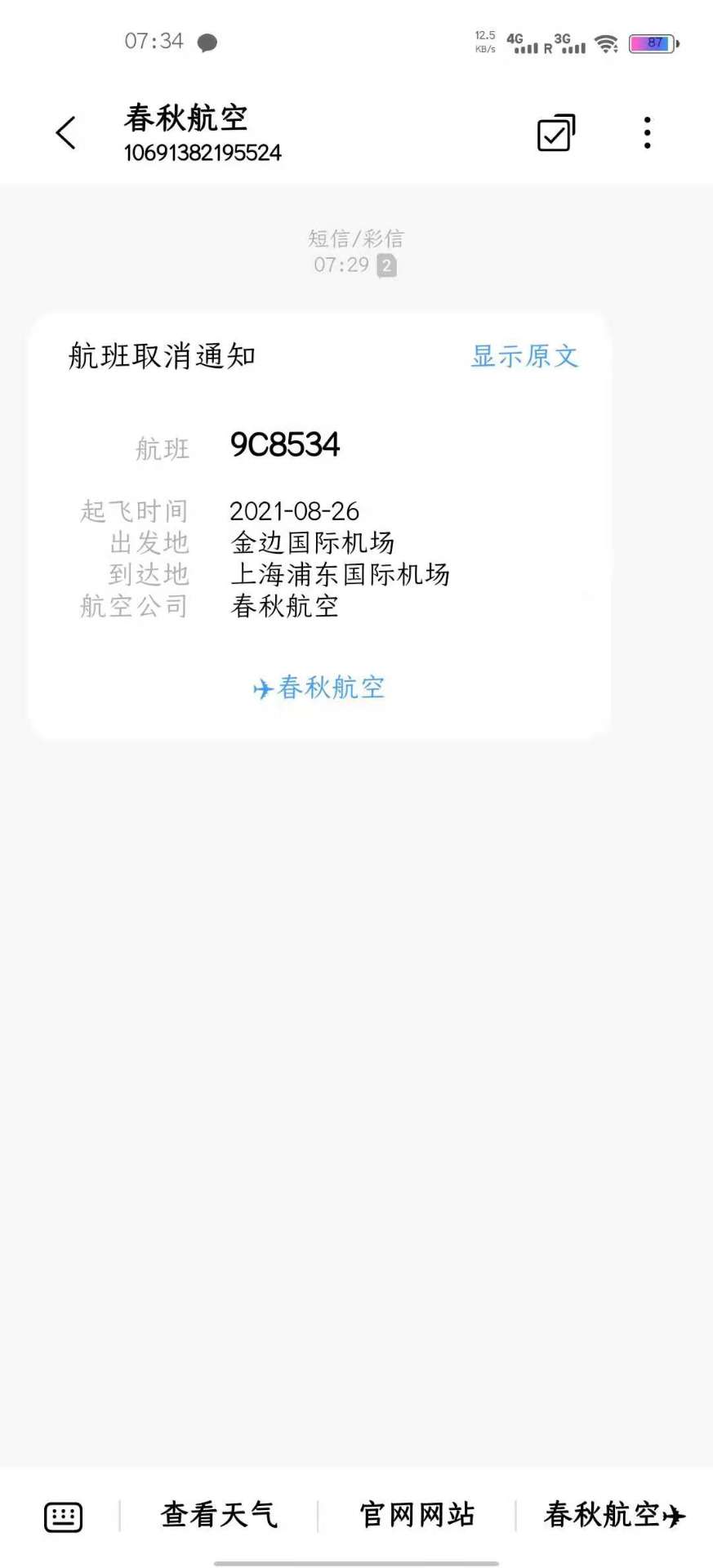Tap the 春秋航空 bottom menu button
713x1568 pixels.
click(x=615, y=1515)
